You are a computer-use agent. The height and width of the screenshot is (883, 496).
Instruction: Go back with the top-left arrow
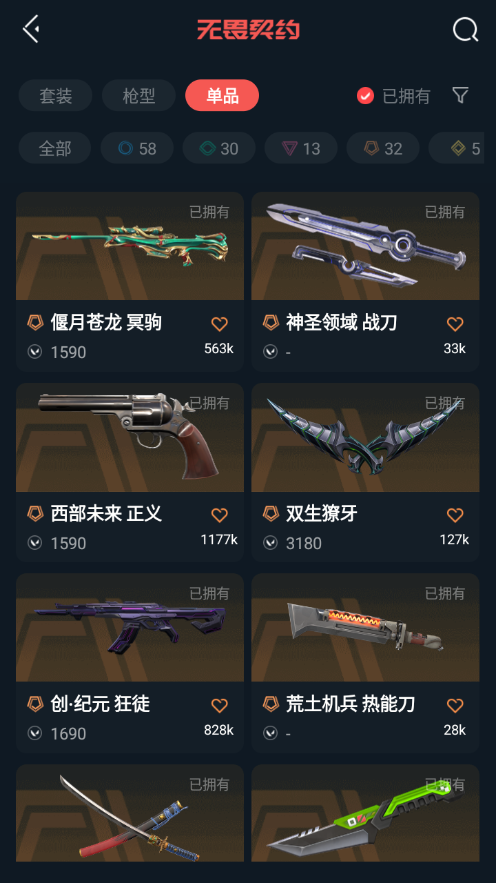pos(31,28)
